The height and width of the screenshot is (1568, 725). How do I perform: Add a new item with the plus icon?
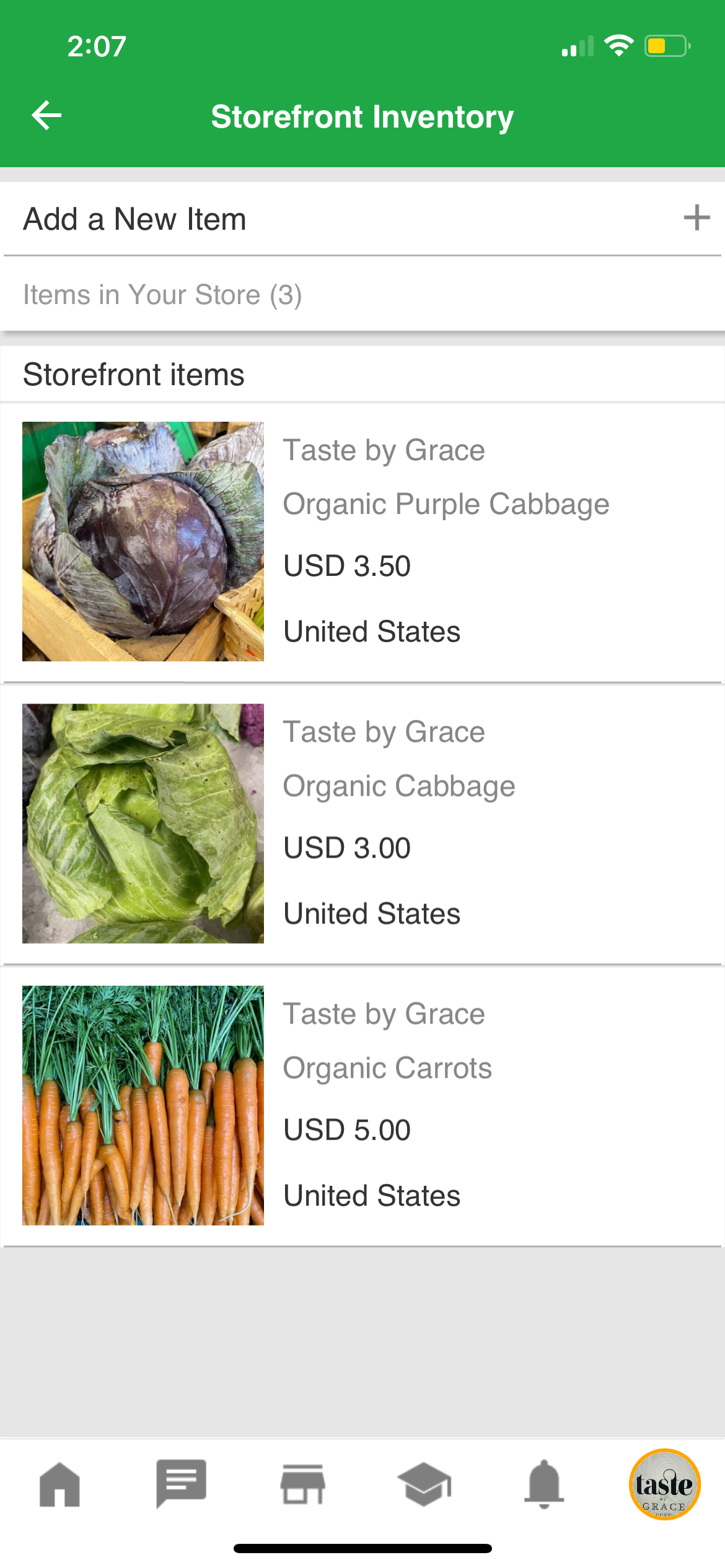pyautogui.click(x=696, y=218)
